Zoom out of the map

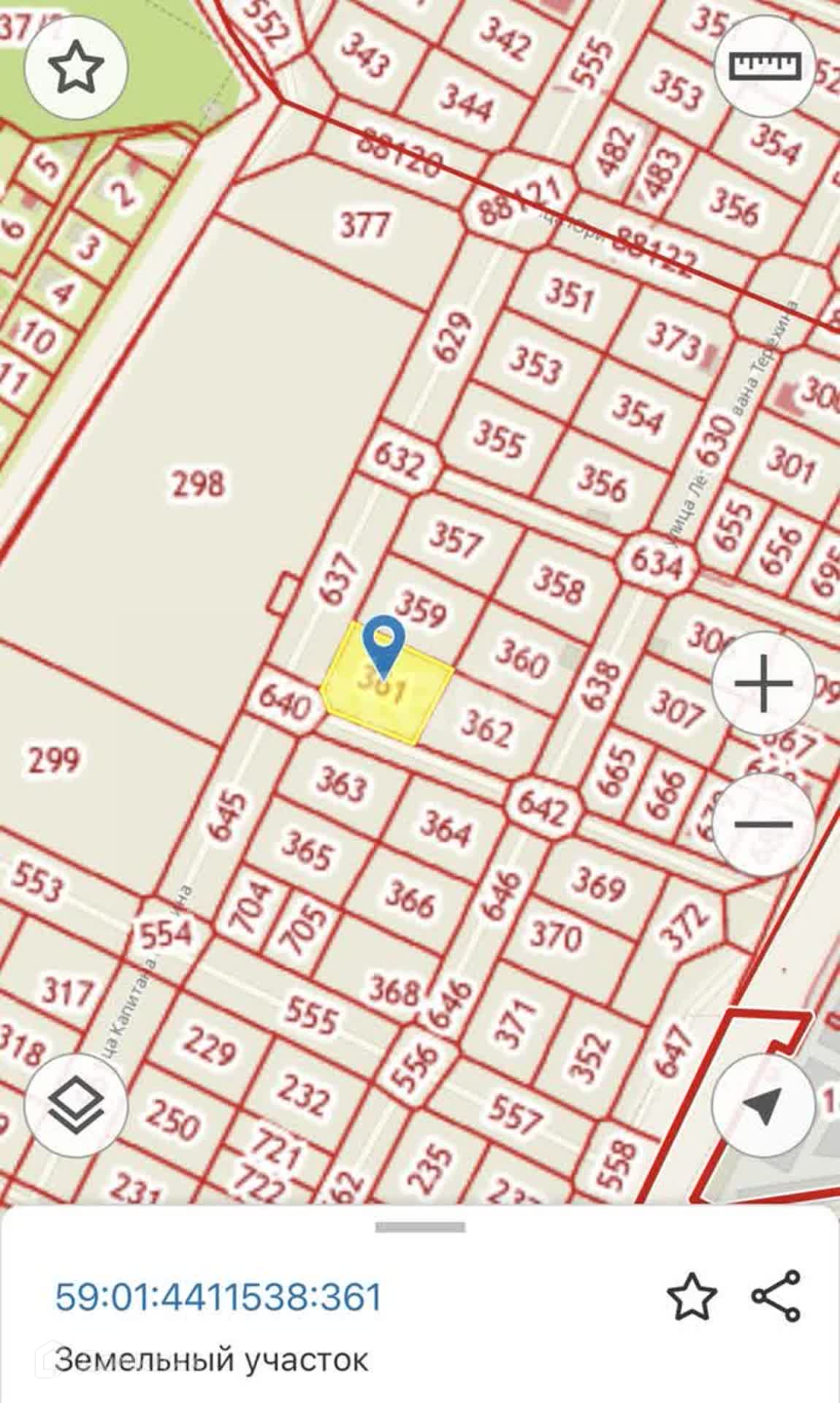click(x=763, y=824)
